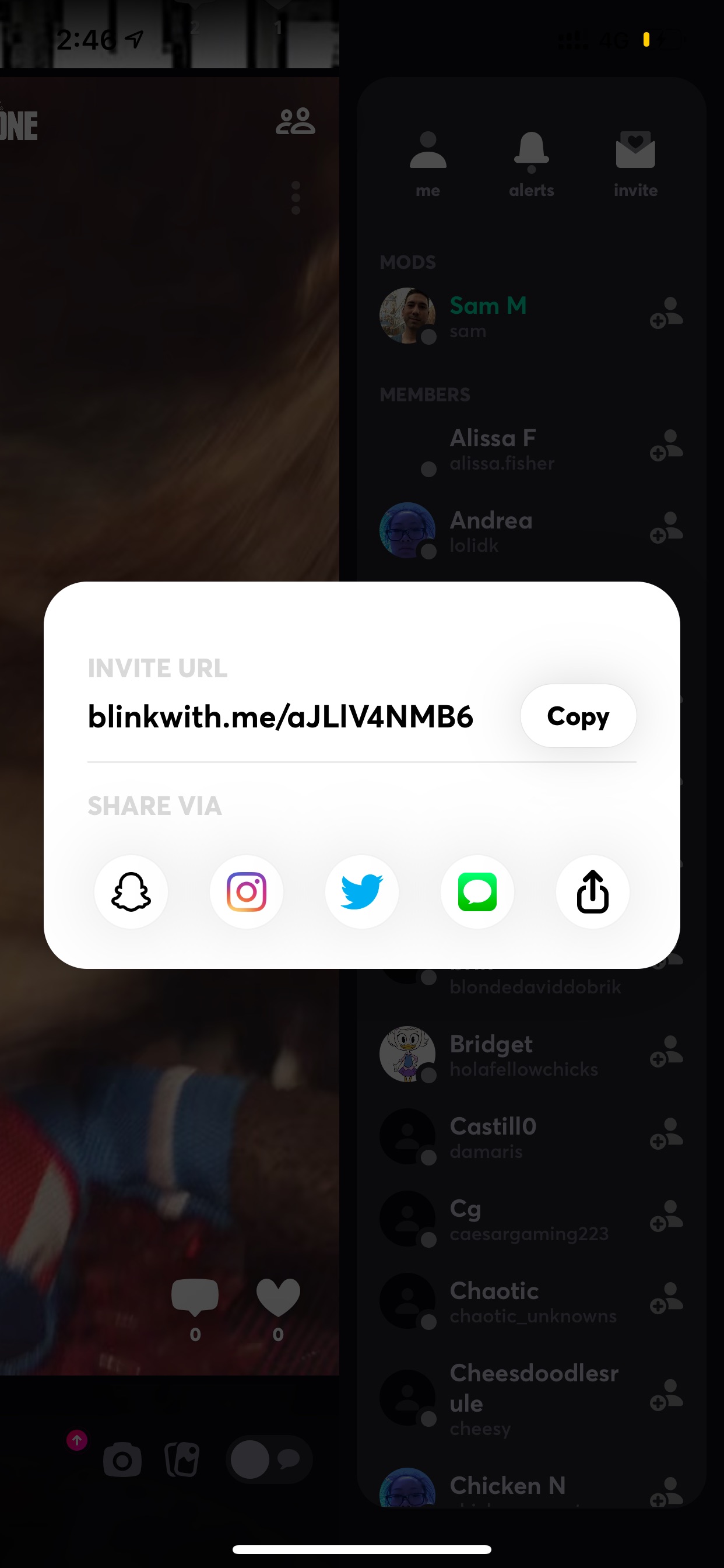Share the invite via Twitter

click(x=362, y=892)
